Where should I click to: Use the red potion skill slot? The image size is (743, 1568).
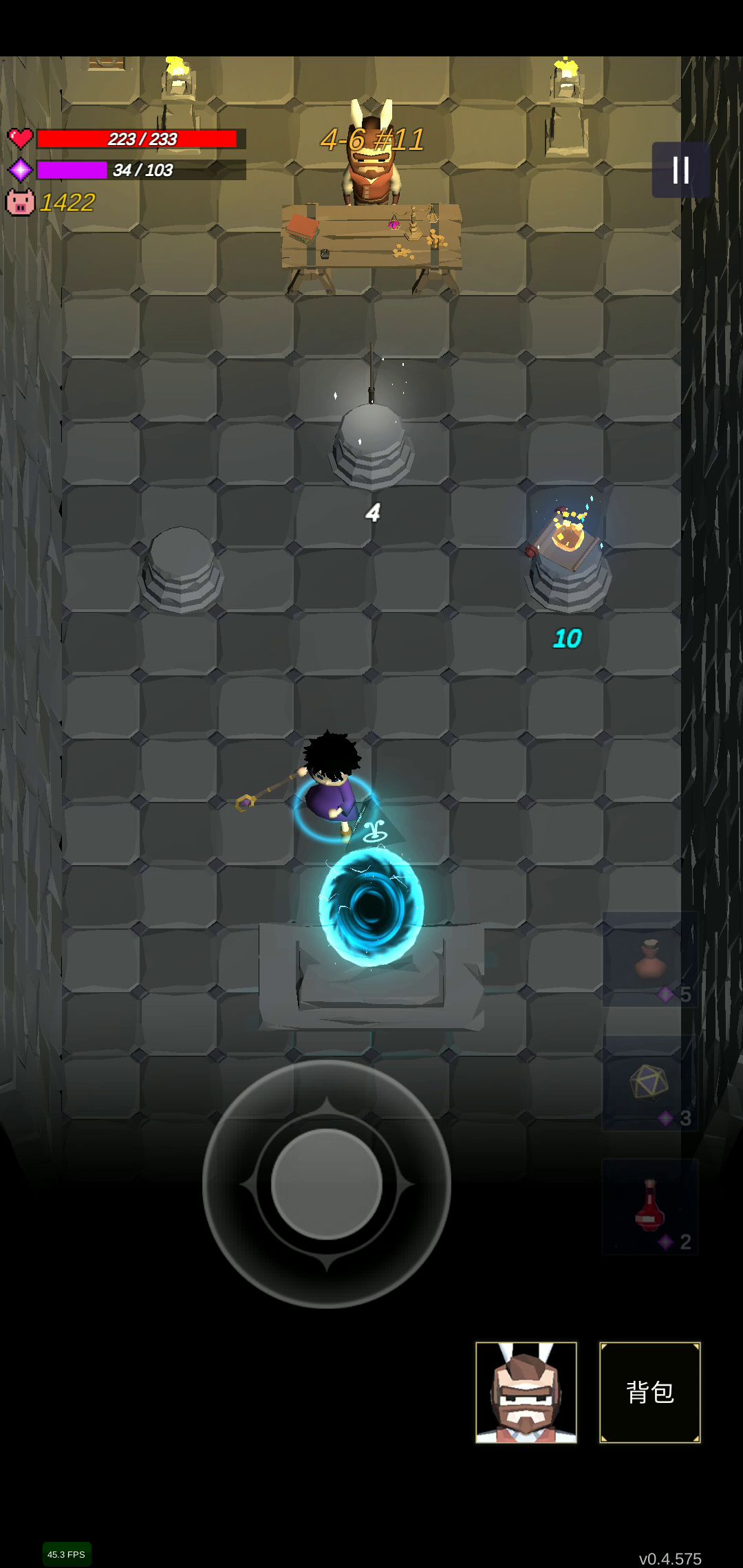(x=650, y=1207)
